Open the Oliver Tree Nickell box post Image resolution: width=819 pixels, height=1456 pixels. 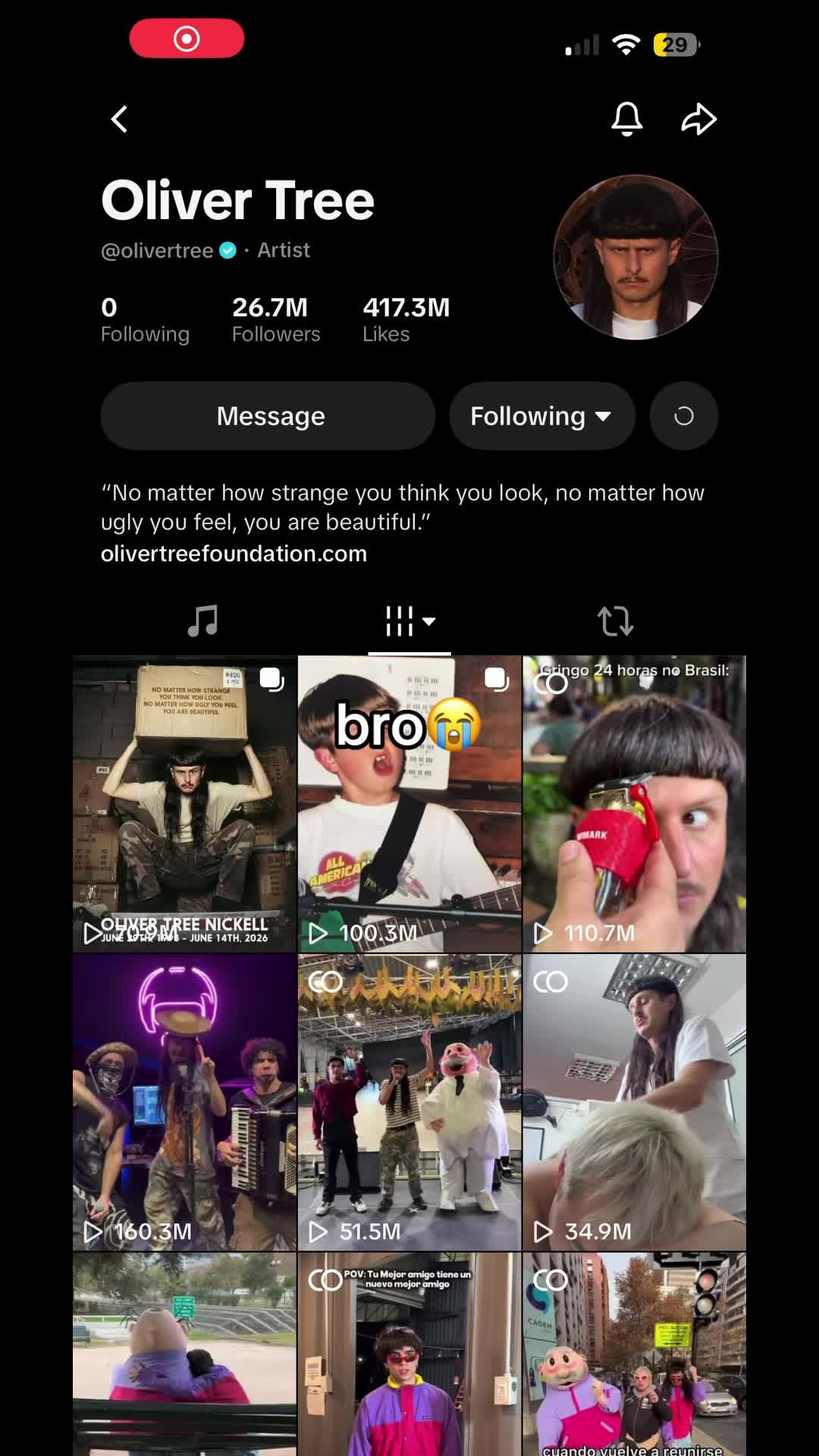click(x=184, y=804)
